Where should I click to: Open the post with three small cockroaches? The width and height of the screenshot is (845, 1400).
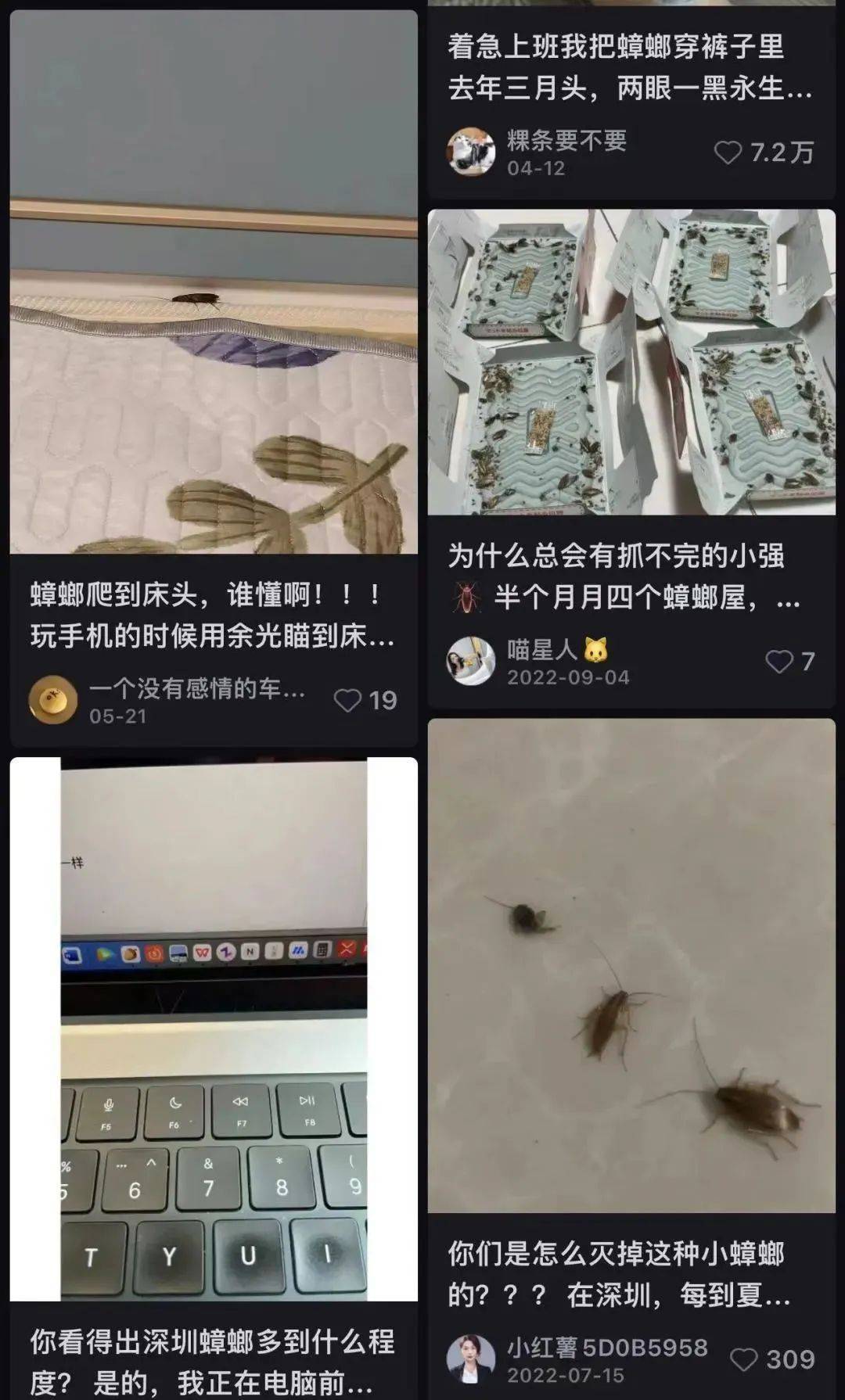pos(631,966)
